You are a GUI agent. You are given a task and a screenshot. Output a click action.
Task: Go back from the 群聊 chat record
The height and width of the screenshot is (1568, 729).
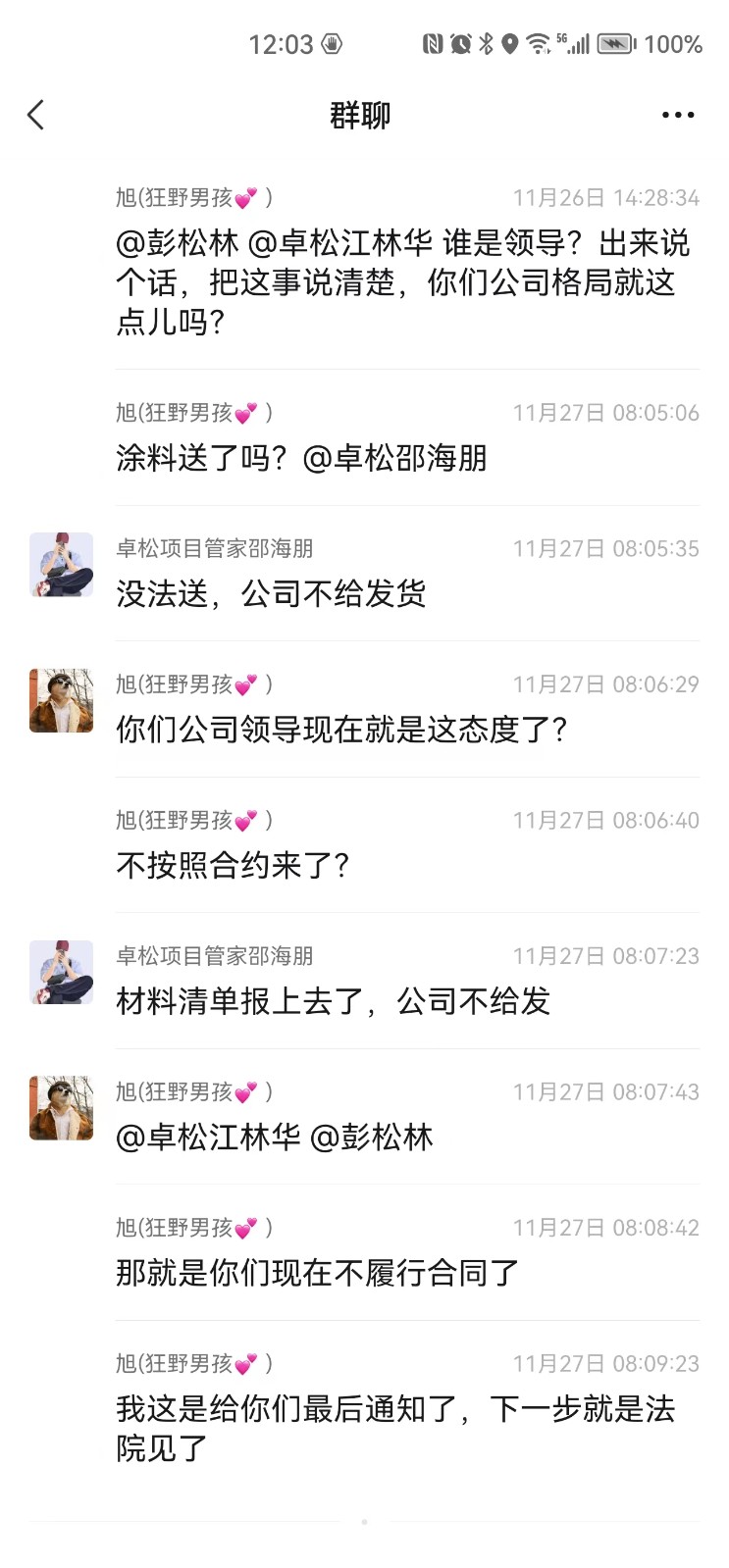[x=36, y=116]
